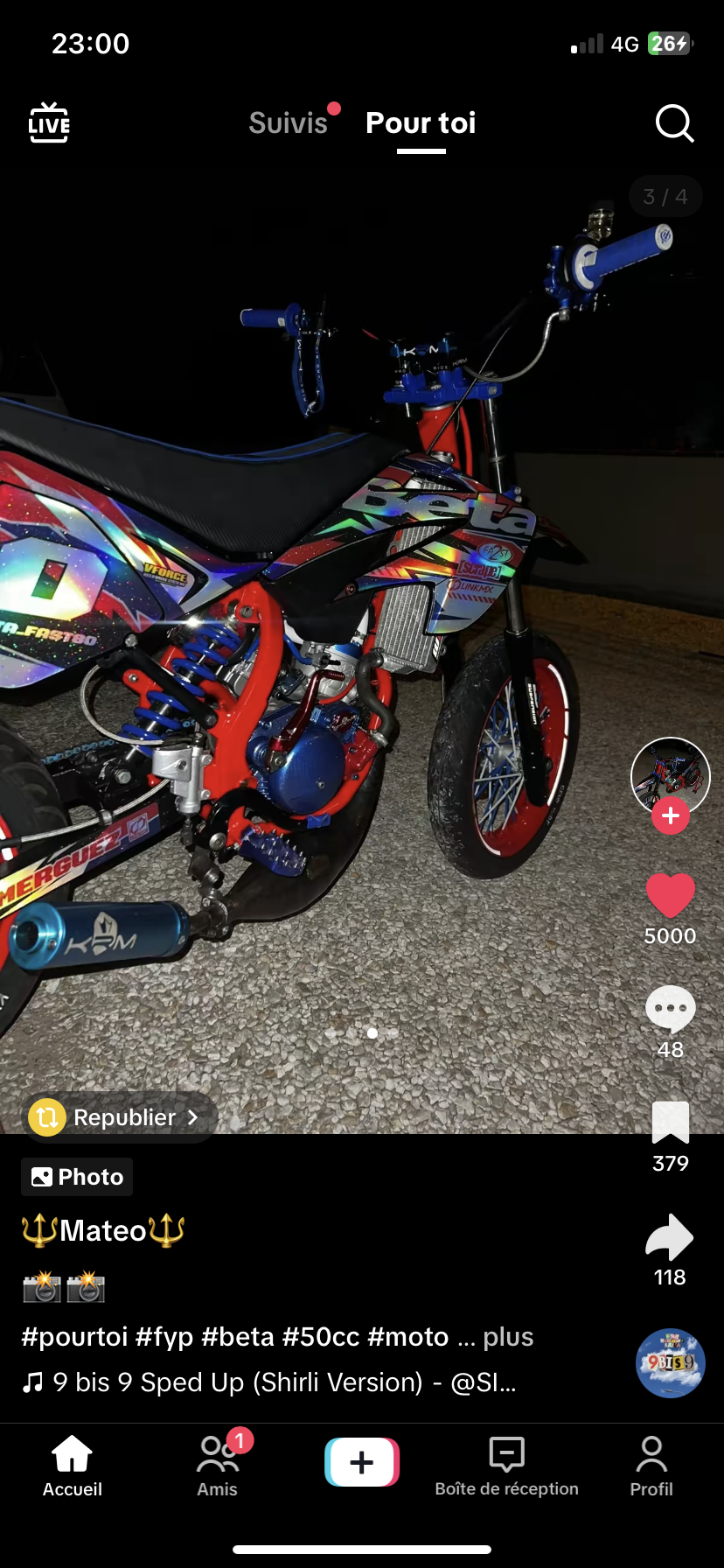Screen dimensions: 724x1568
Task: Switch to the Suivis tab
Action: tap(288, 123)
